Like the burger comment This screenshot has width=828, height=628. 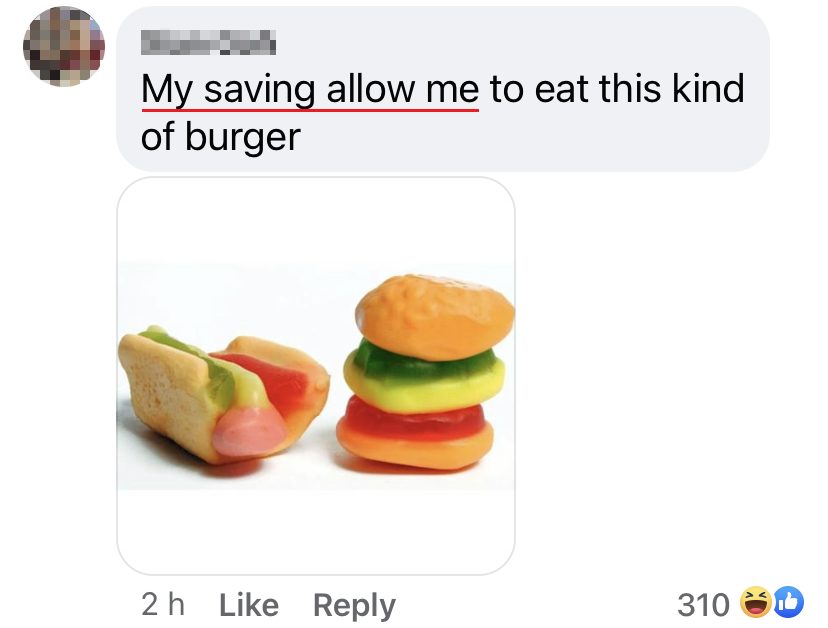248,605
